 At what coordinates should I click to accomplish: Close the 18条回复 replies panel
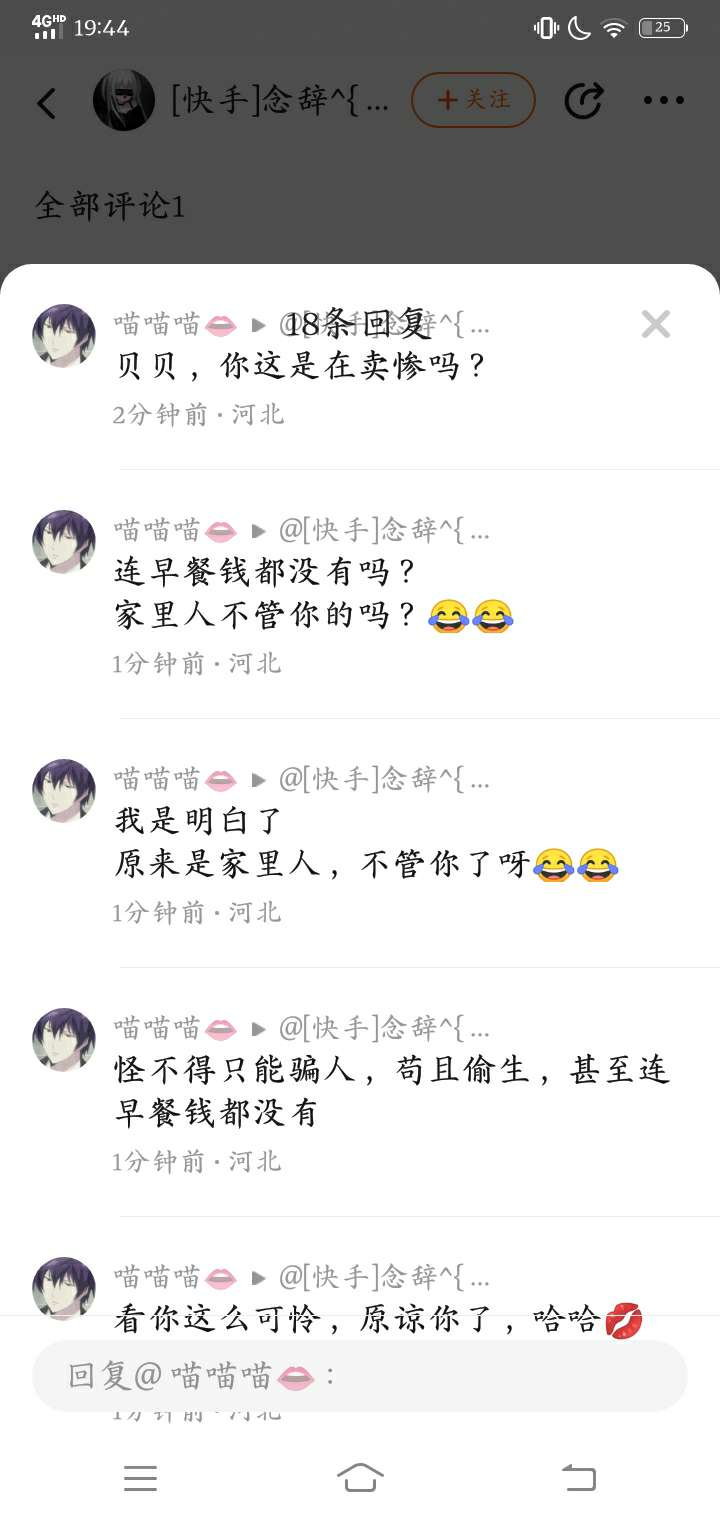click(x=655, y=324)
